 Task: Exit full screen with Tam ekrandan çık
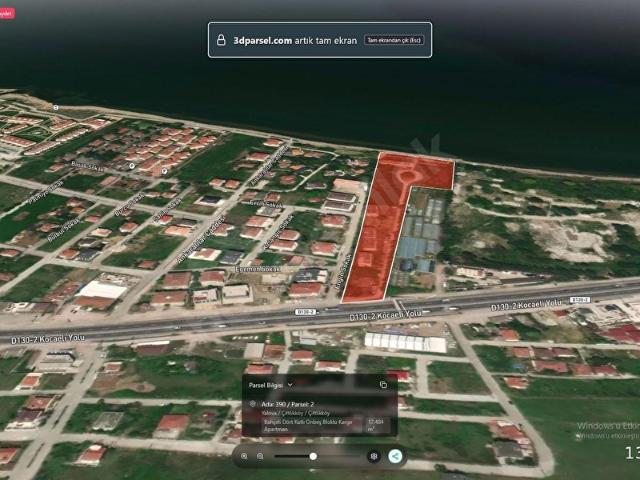click(x=394, y=40)
